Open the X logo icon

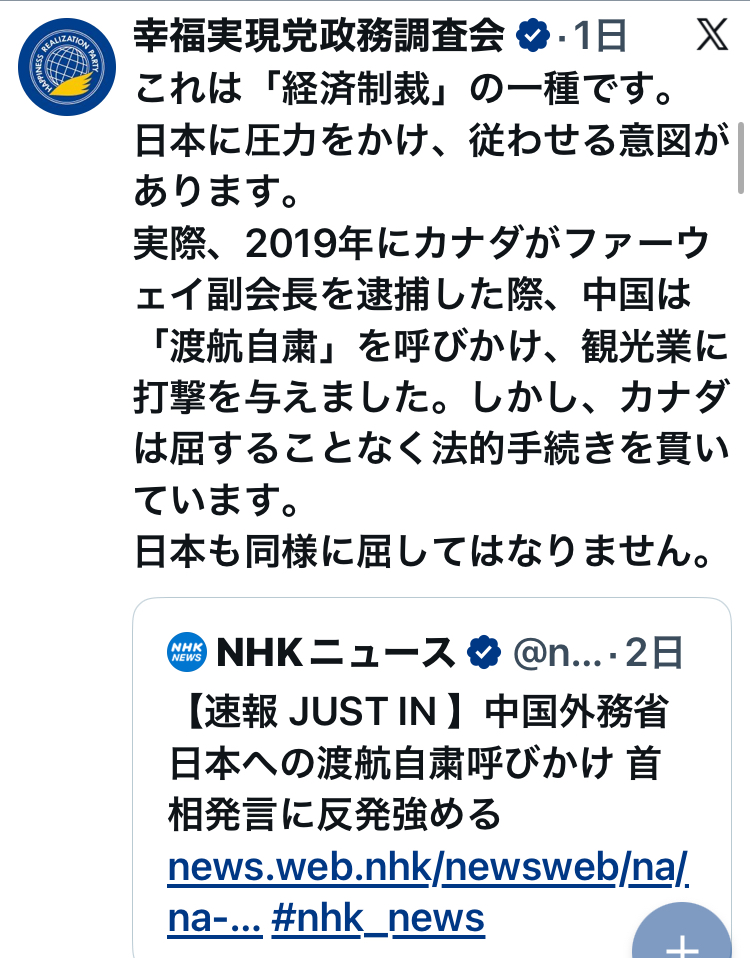coord(711,37)
